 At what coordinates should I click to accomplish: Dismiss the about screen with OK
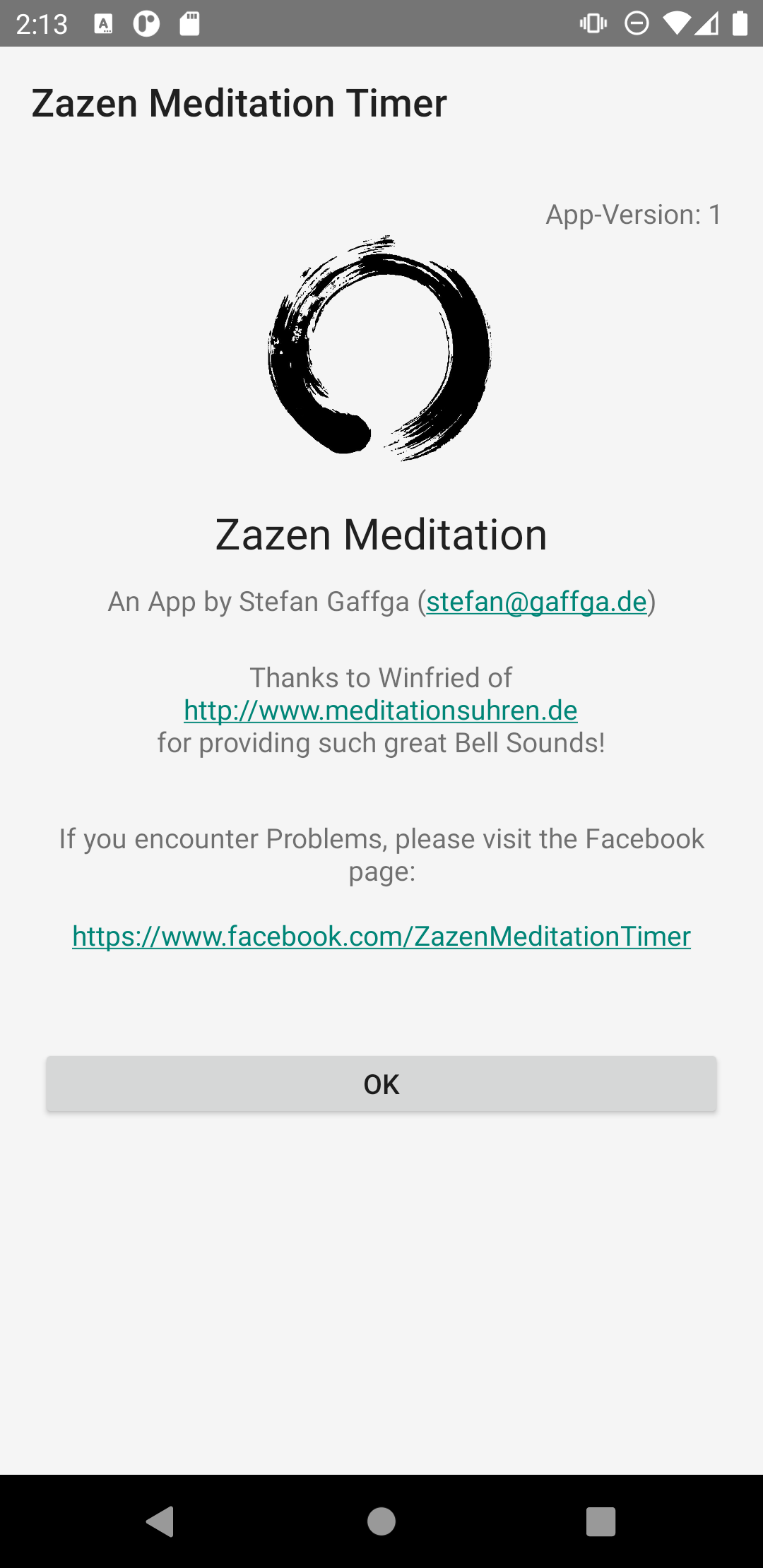tap(381, 1084)
